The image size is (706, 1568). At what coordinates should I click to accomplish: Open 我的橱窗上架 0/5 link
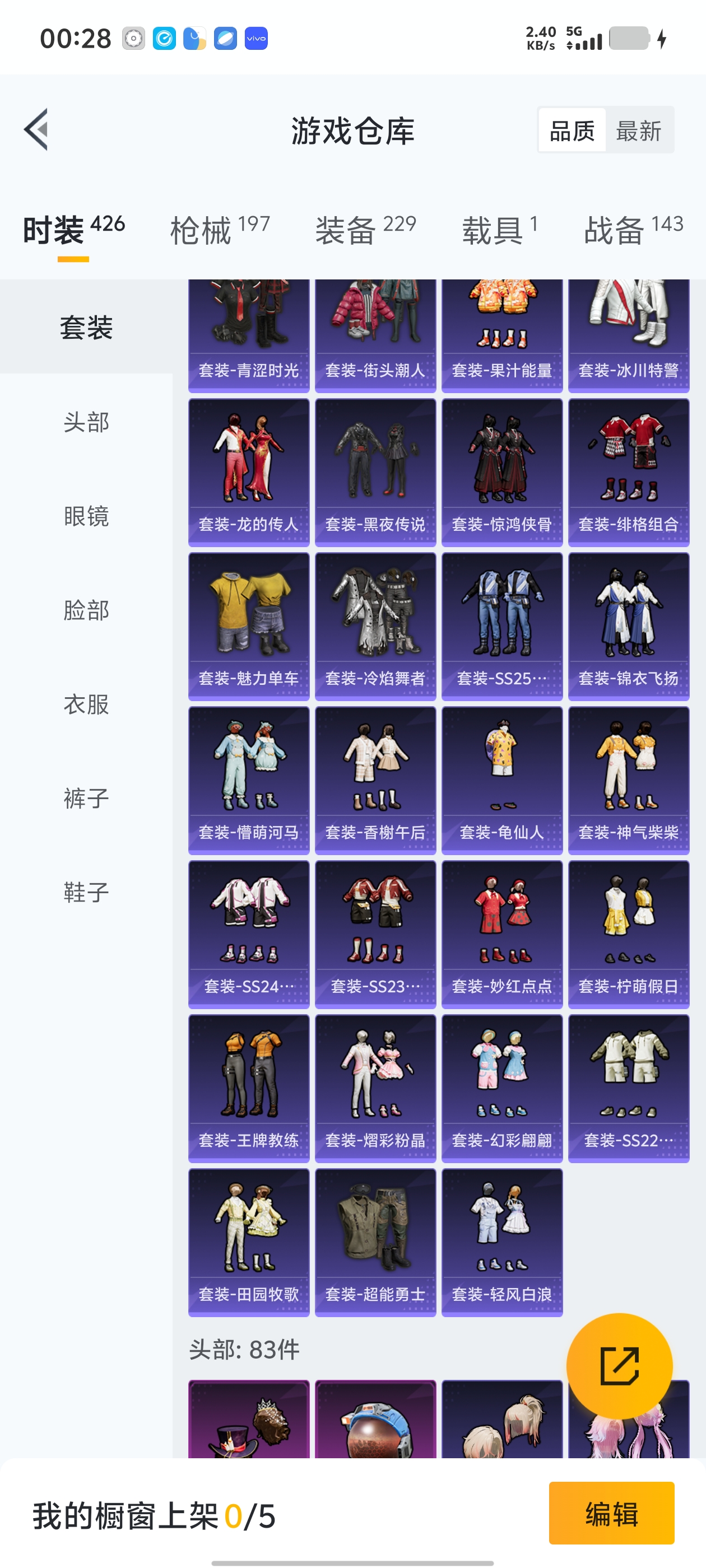[x=152, y=1518]
